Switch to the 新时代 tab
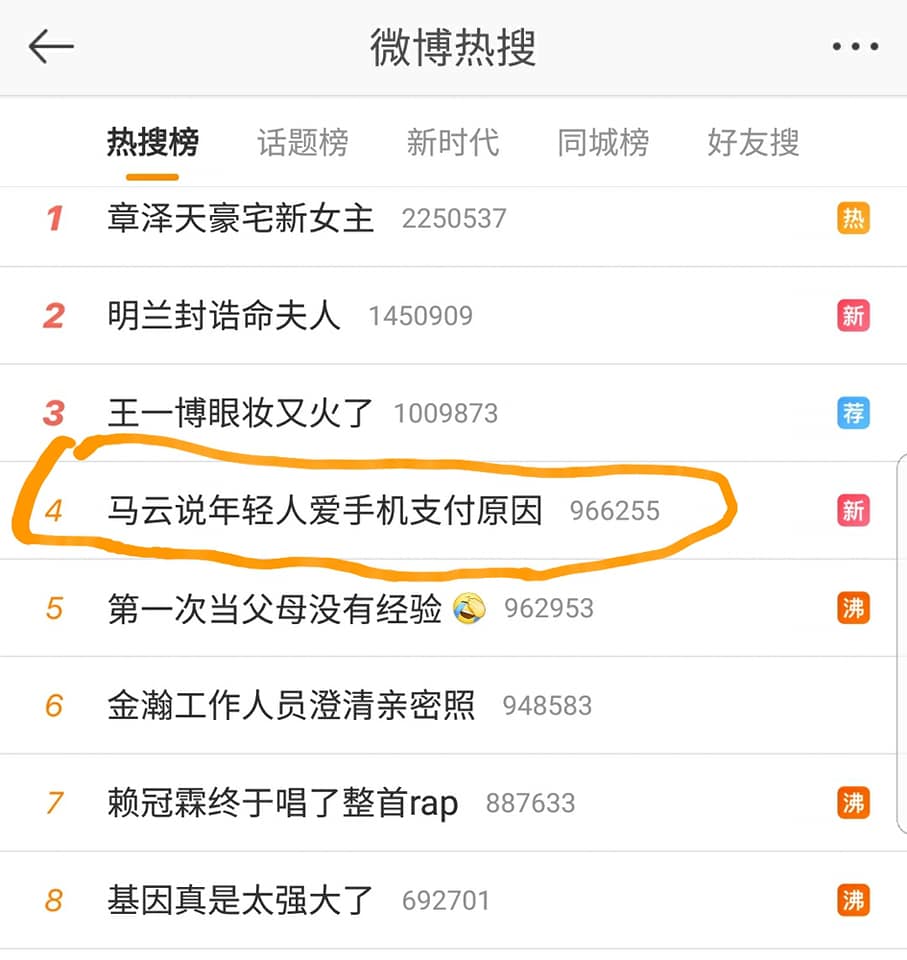Screen dimensions: 907x960 452,143
